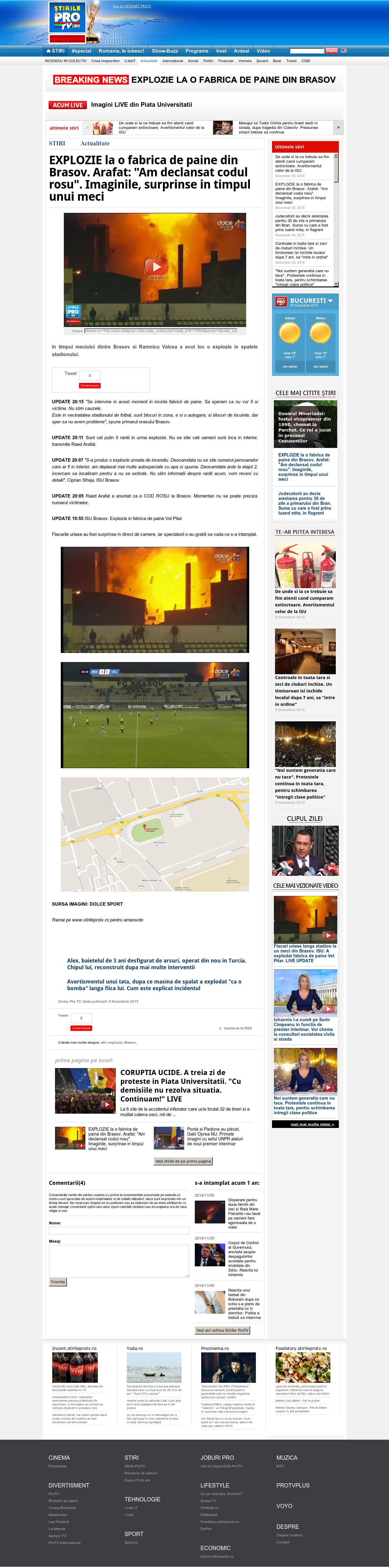Open link about Alex, baietelul de 3 ani
This screenshot has height=1568, width=389.
(x=156, y=963)
